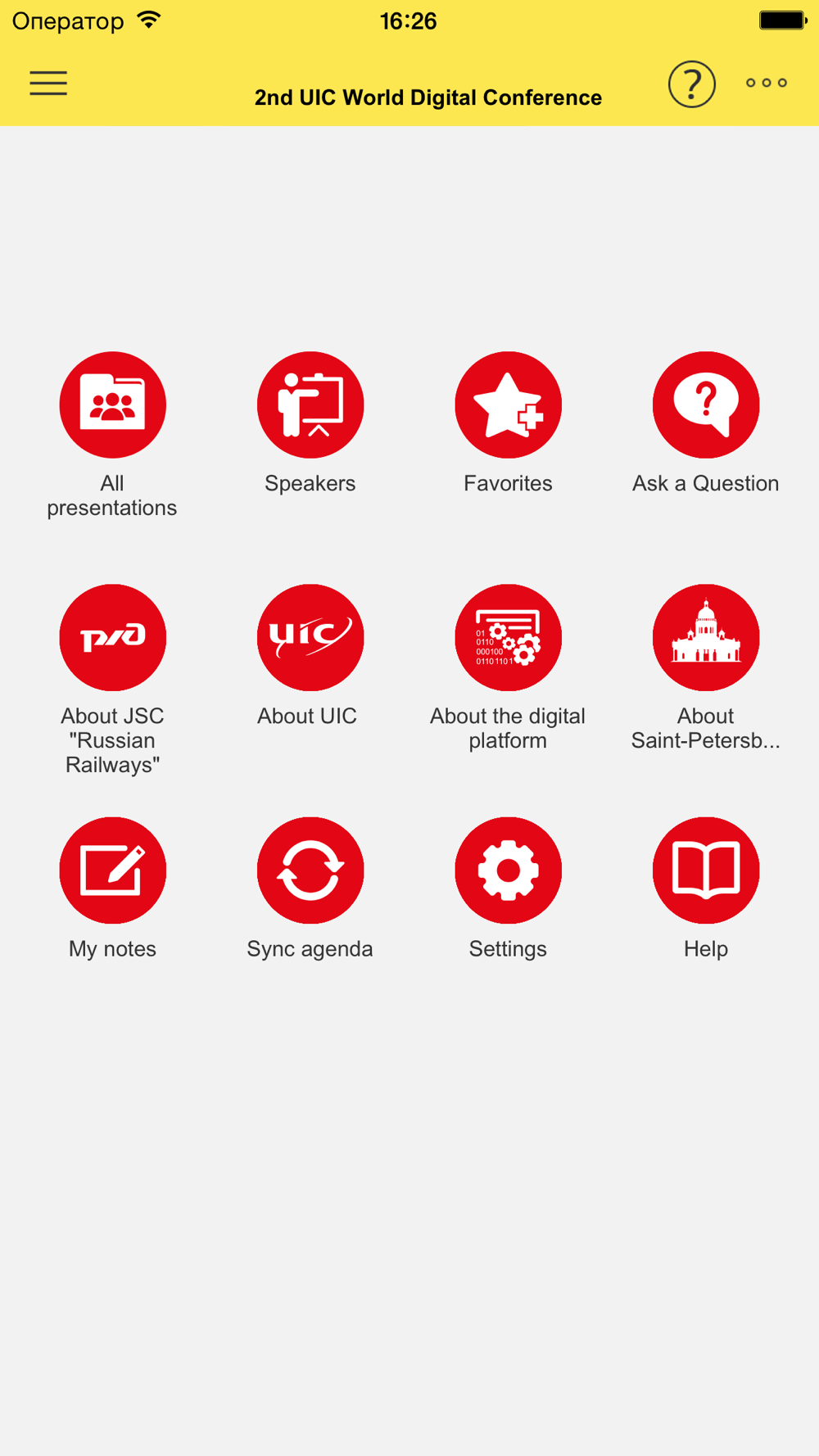
Task: Select Ask a Question
Action: [x=706, y=405]
